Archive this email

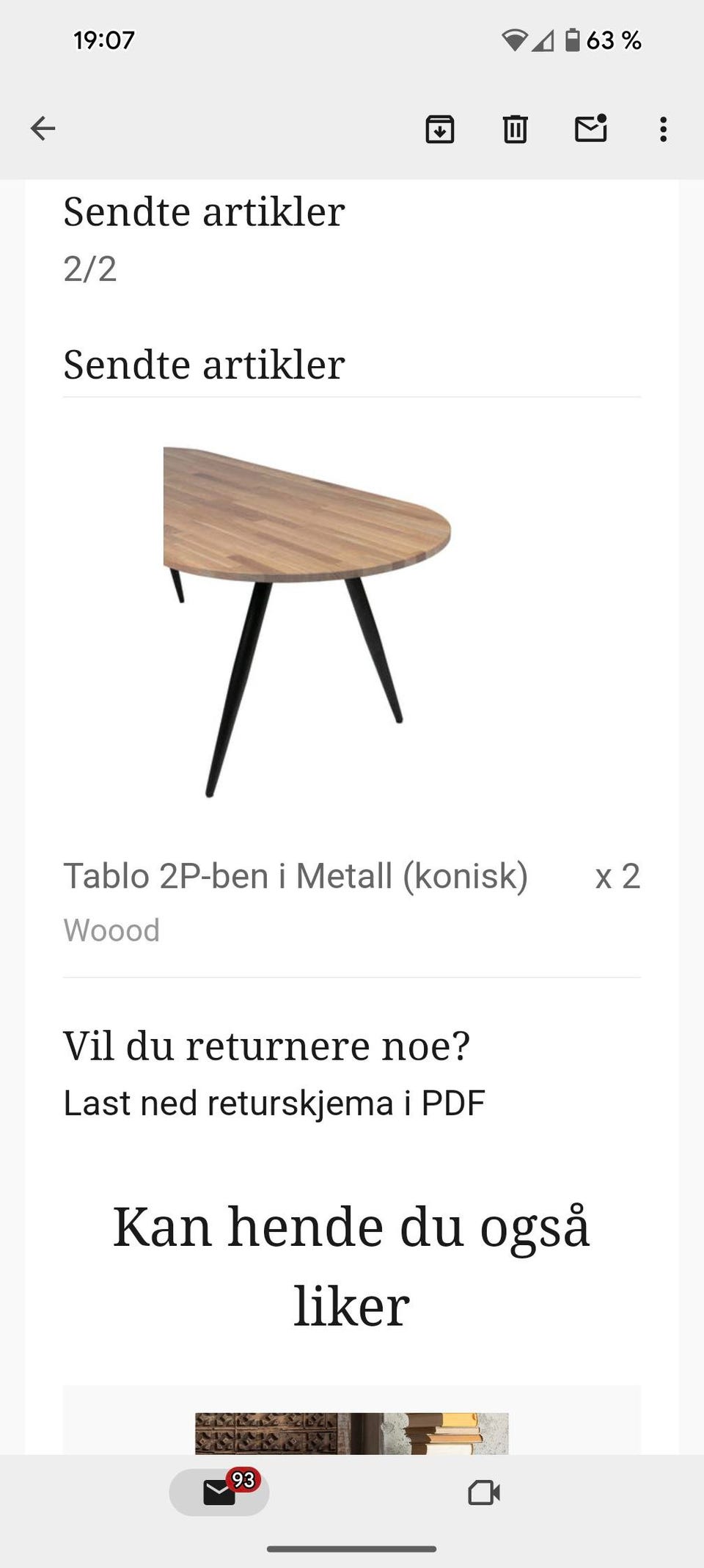pos(440,129)
